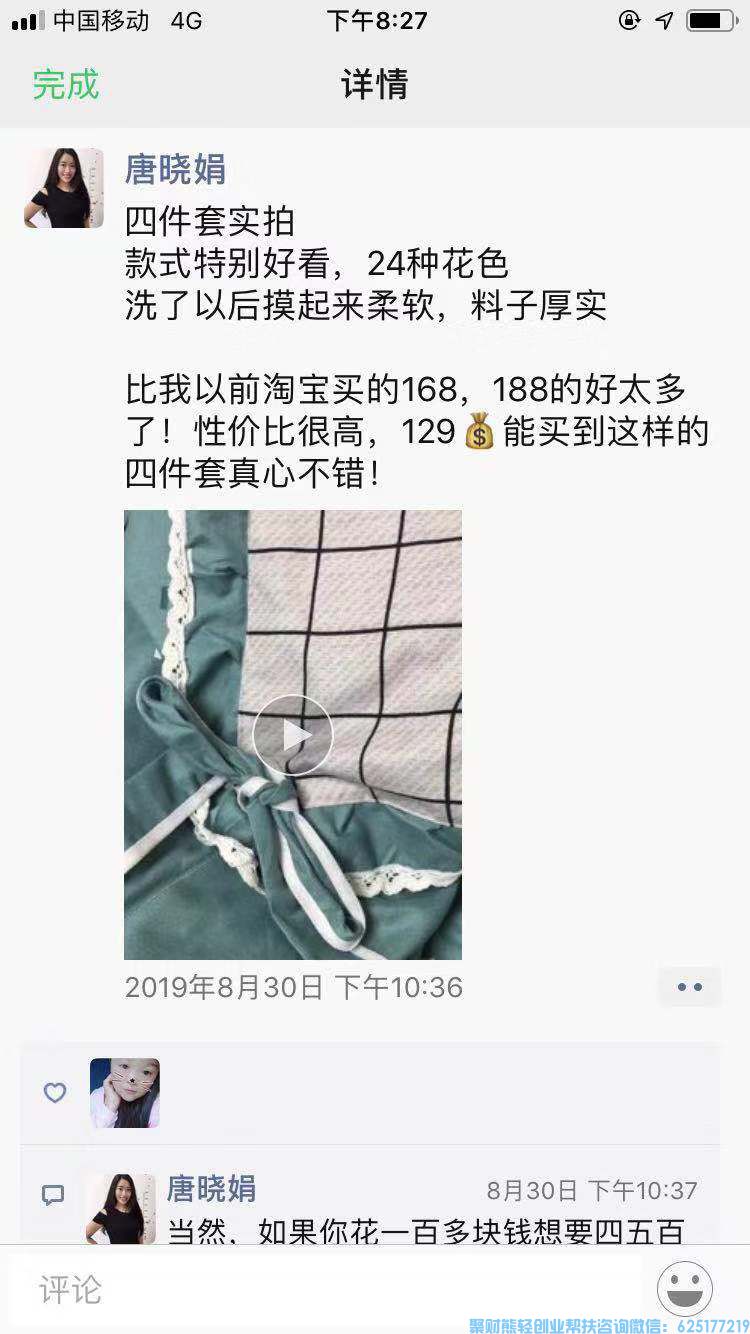View the profile of the liker avatar

pos(125,1093)
